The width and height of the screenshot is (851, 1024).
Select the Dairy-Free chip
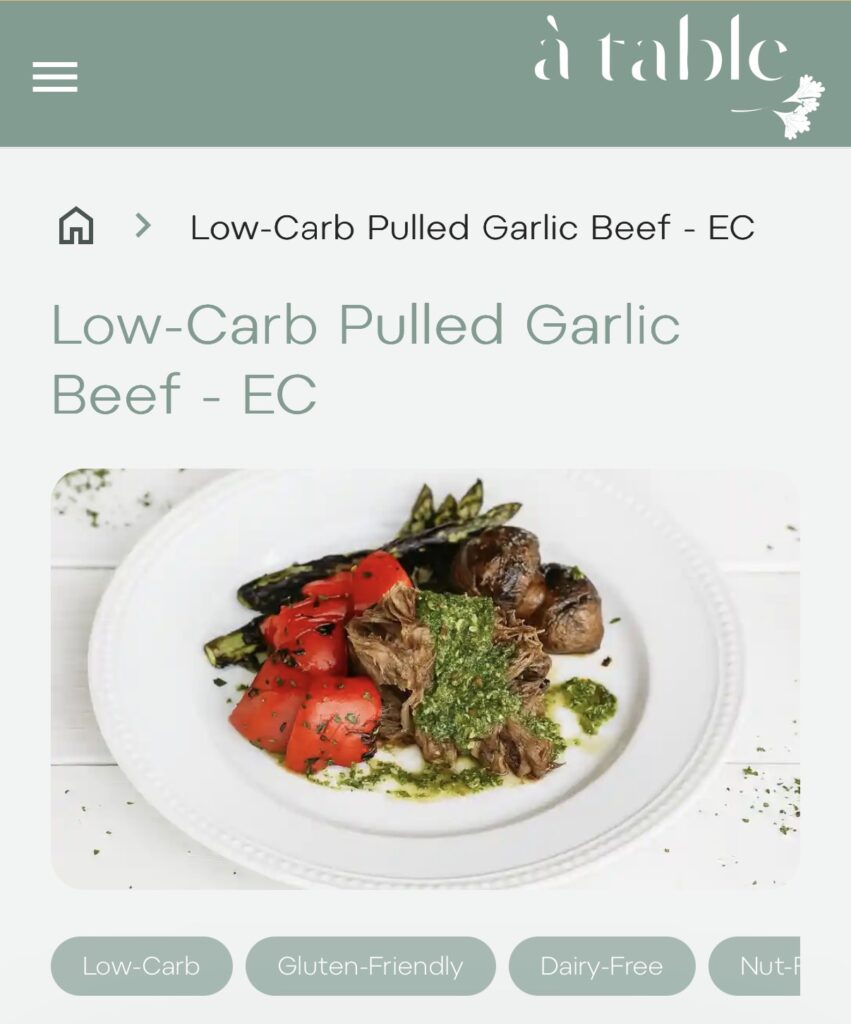pos(601,966)
